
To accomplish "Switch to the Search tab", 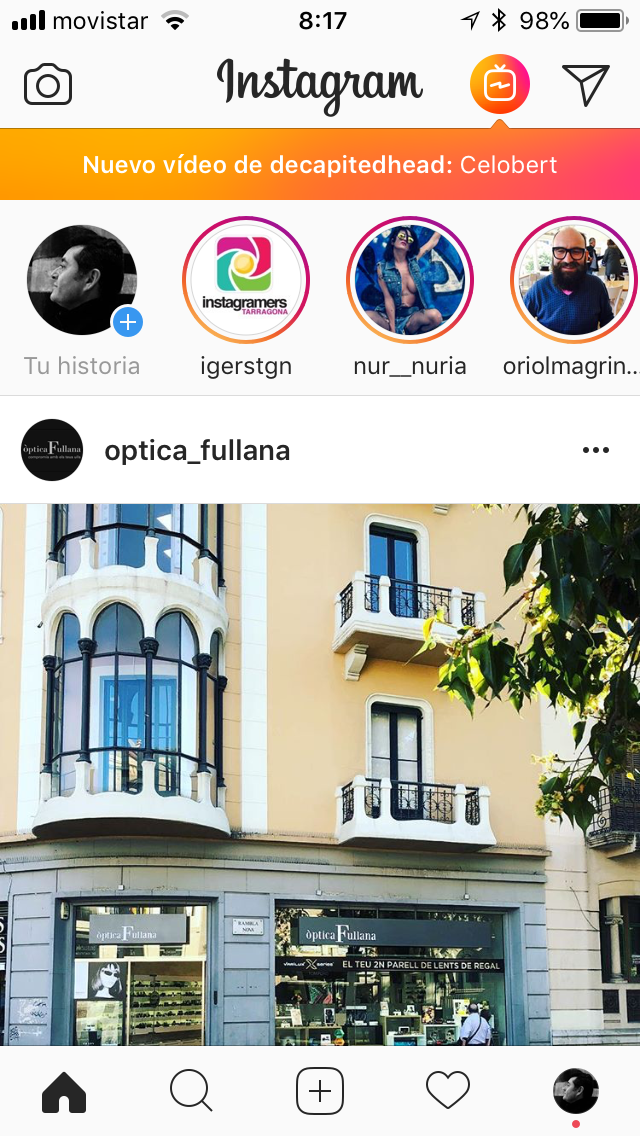I will (191, 1090).
